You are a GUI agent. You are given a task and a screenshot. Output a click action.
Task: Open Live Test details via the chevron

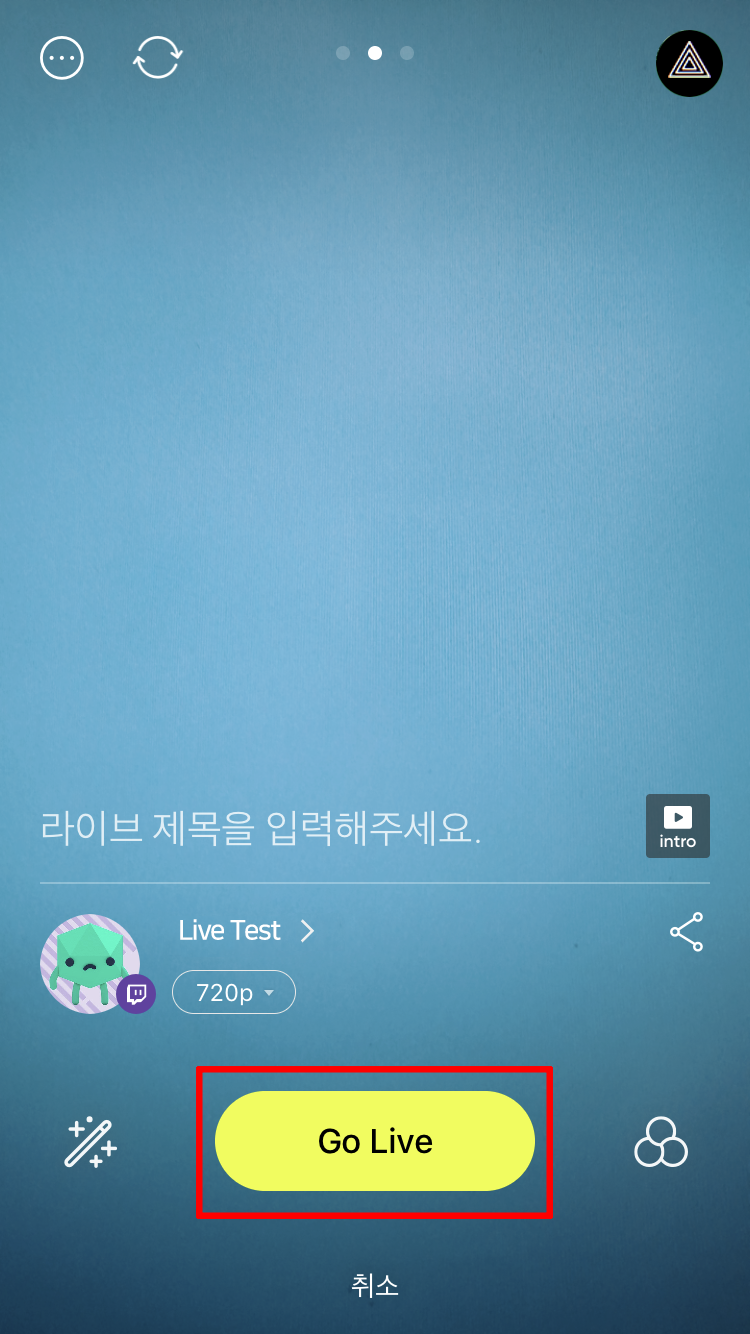point(306,931)
